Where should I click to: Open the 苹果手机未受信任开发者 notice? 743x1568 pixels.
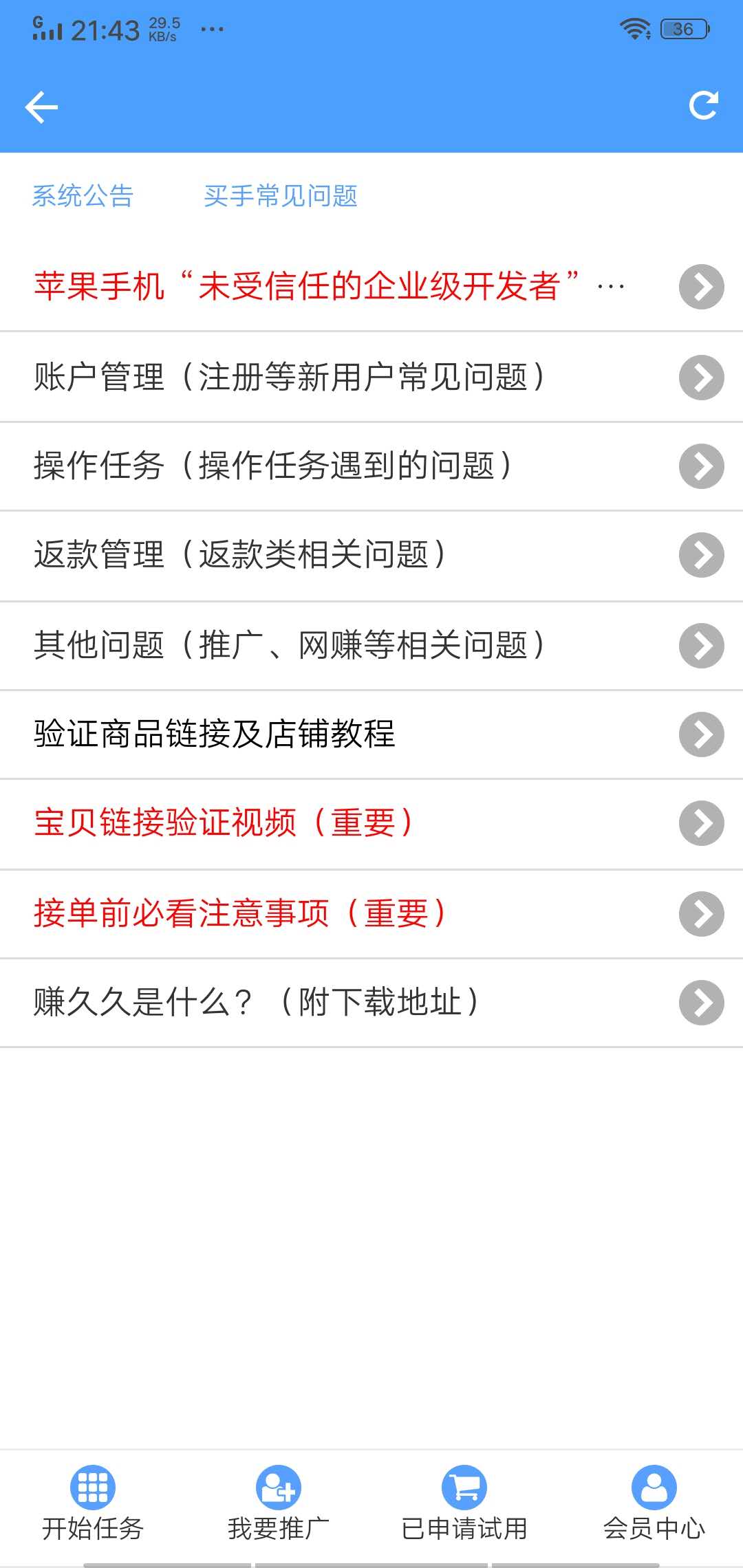[x=330, y=285]
